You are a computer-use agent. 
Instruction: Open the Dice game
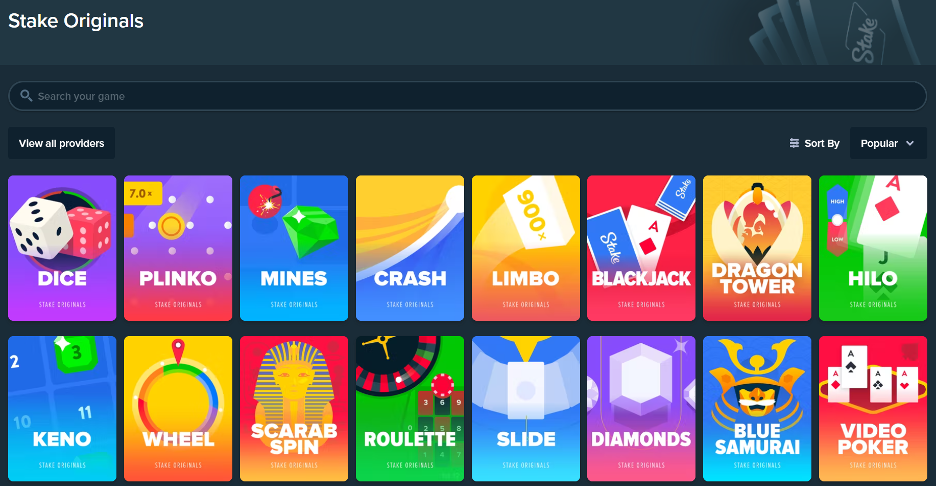click(62, 248)
